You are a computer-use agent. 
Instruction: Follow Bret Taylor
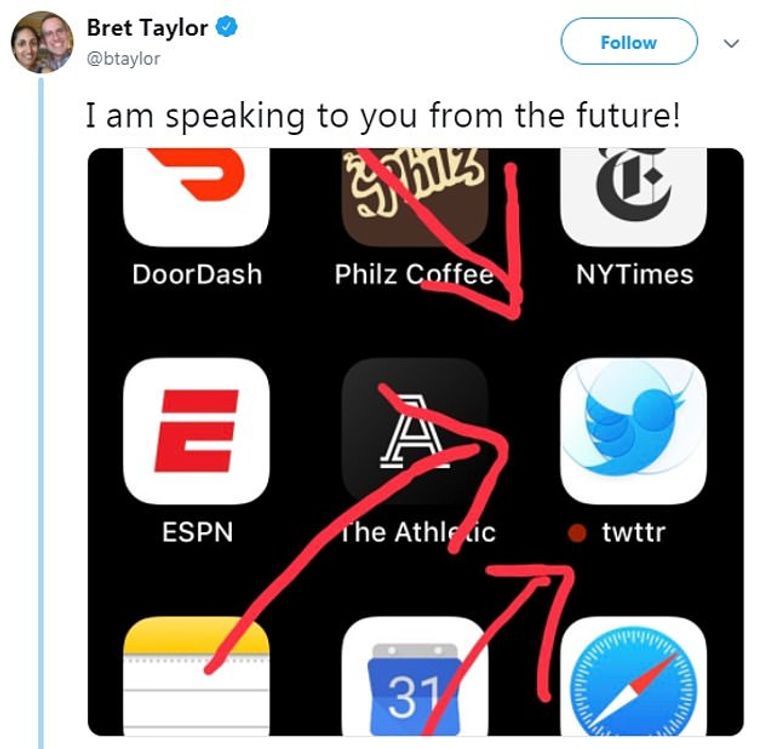628,42
